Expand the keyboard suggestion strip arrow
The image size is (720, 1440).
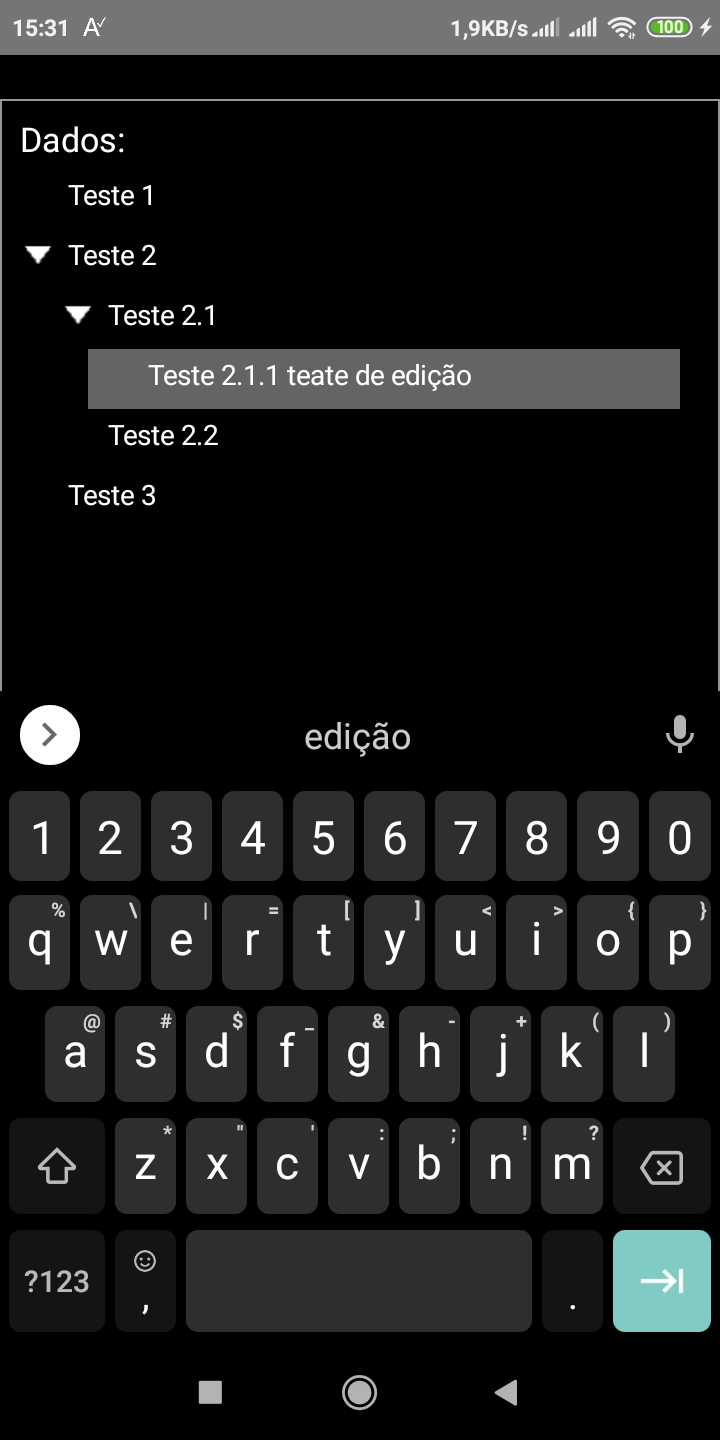pos(50,735)
